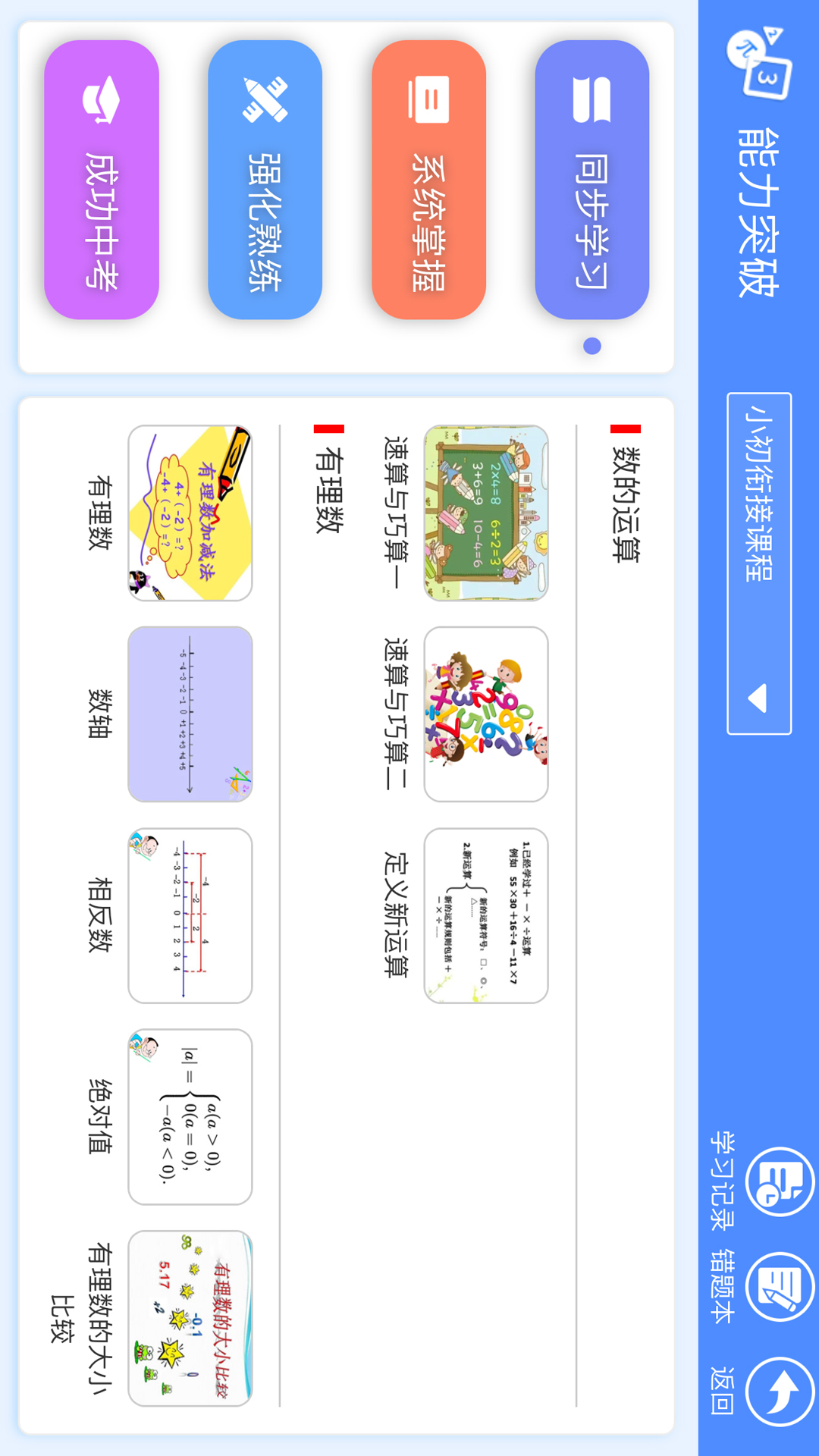
Task: Open the 速算与巧算一 lesson
Action: click(x=486, y=513)
